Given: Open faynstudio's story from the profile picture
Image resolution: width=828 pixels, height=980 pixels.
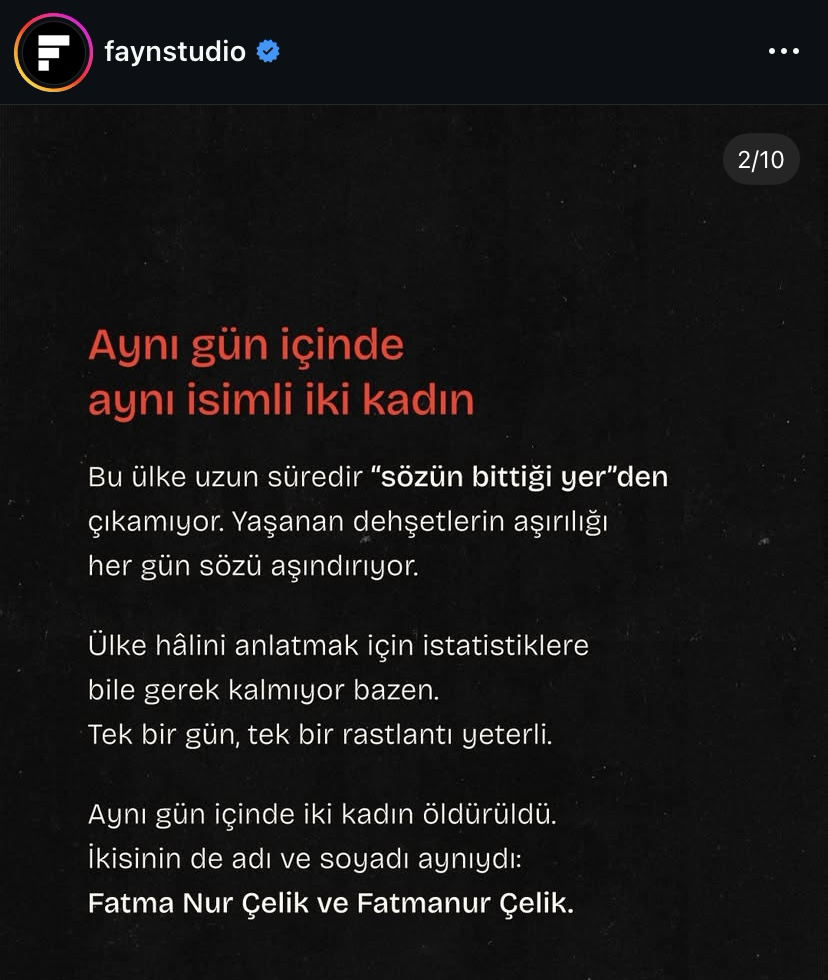Looking at the screenshot, I should click(x=53, y=53).
